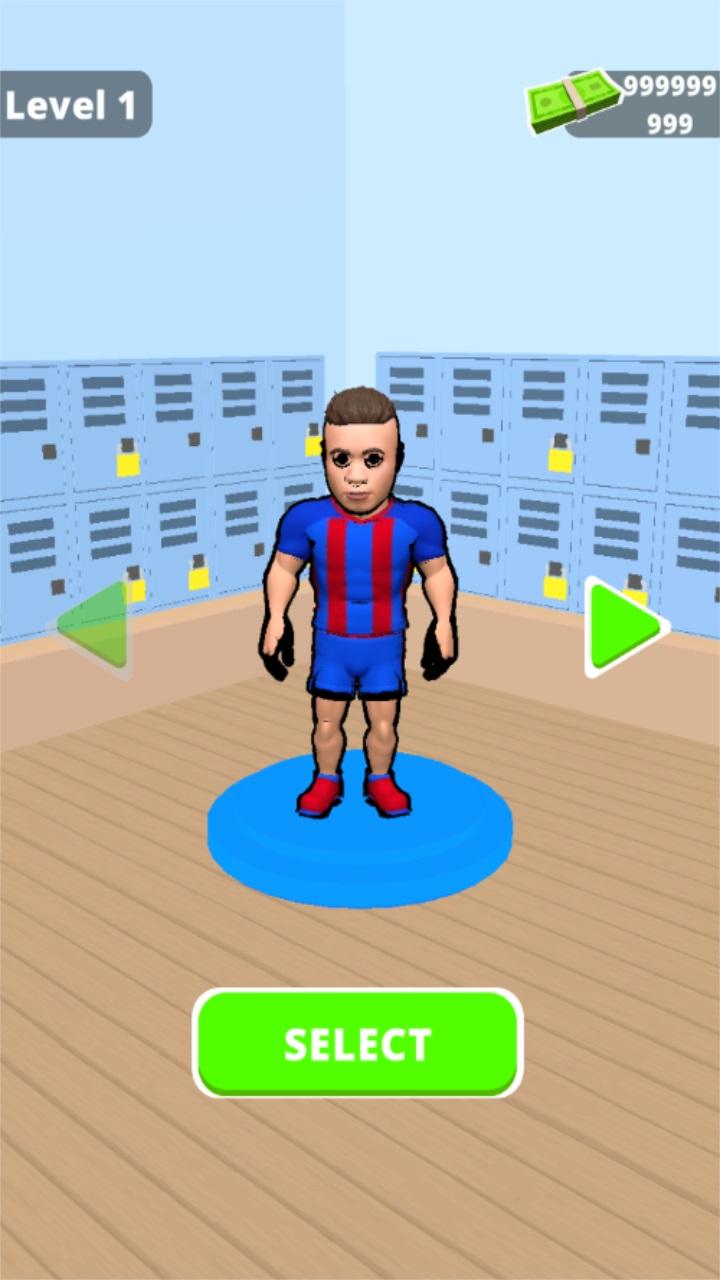Select the current soccer player character
This screenshot has width=720, height=1280.
pyautogui.click(x=357, y=1043)
